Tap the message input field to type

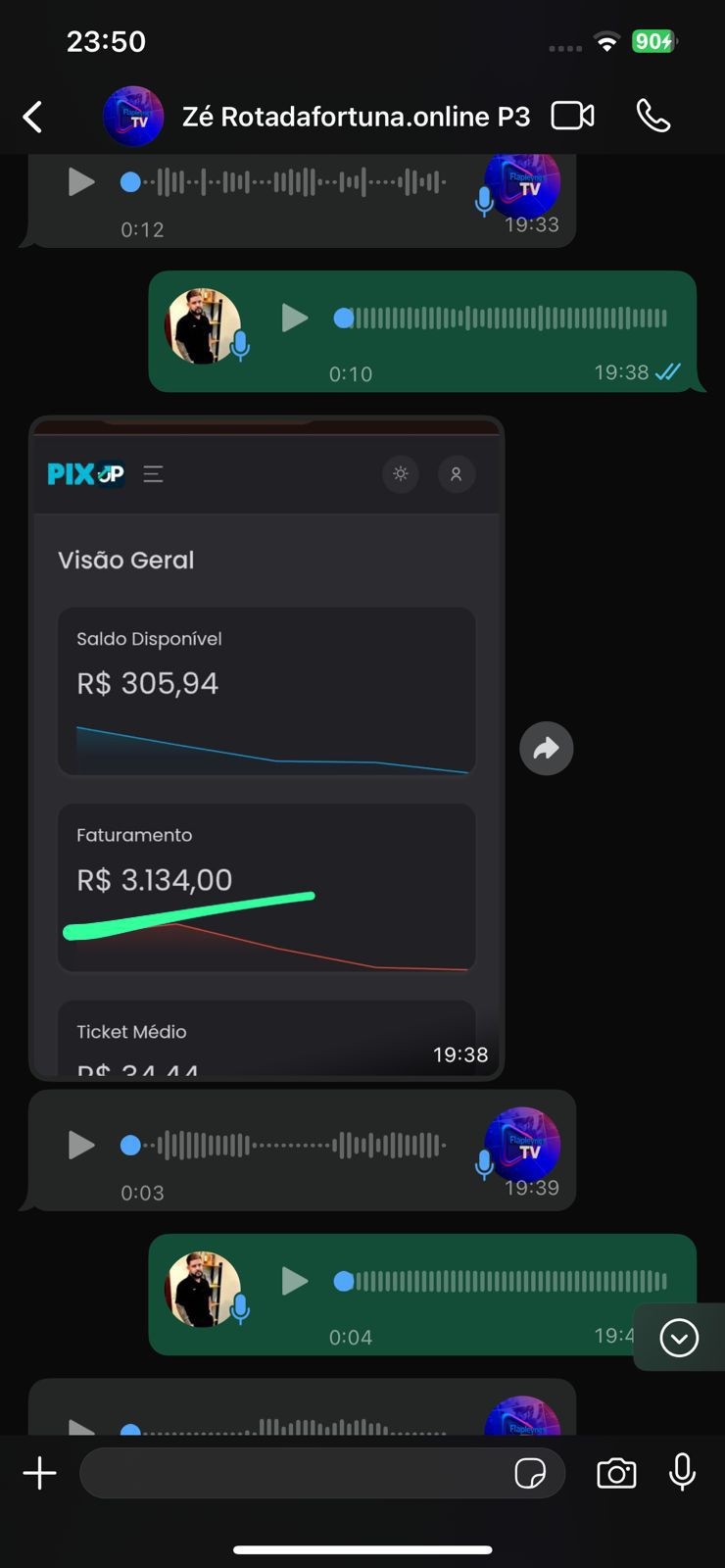pos(294,1473)
